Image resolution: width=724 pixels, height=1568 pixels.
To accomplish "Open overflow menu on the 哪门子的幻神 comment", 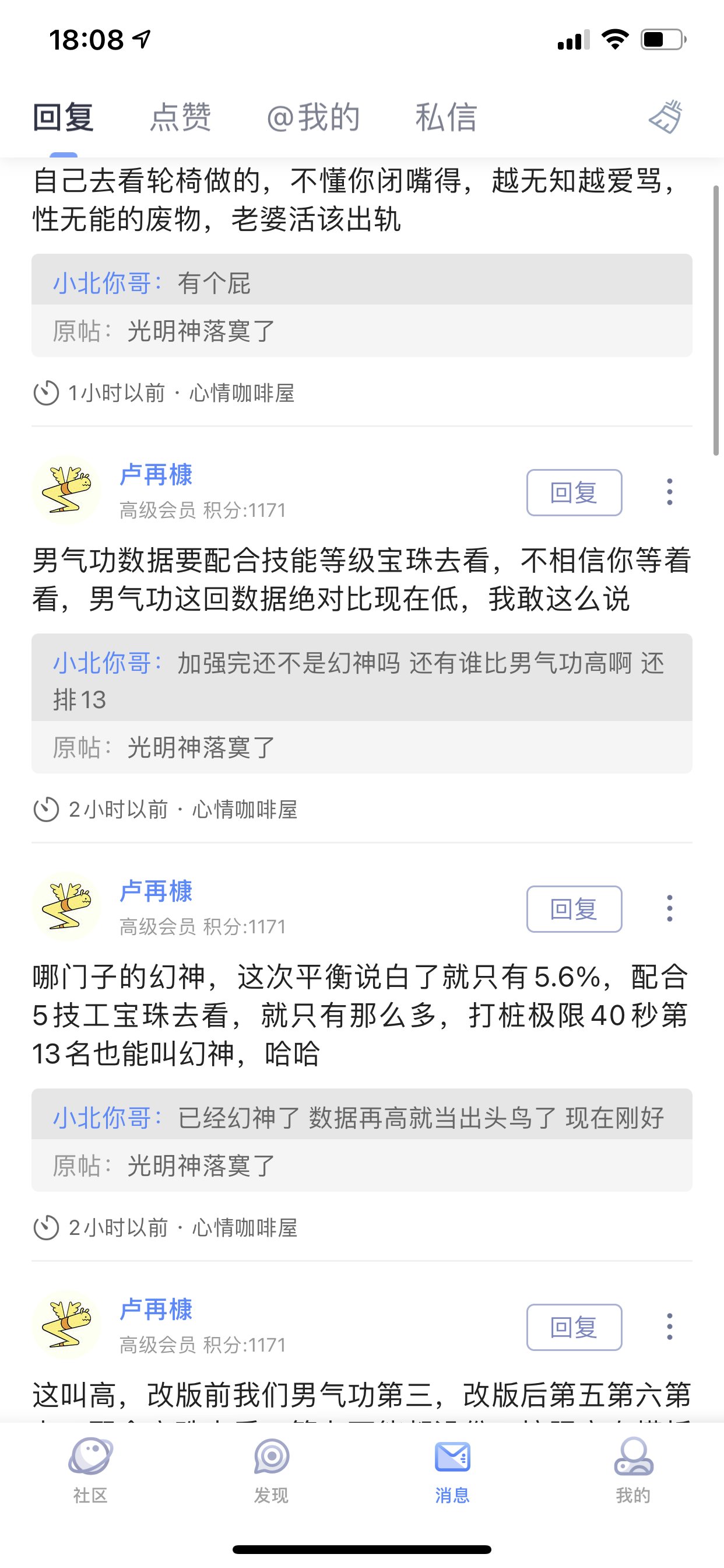I will [x=669, y=908].
